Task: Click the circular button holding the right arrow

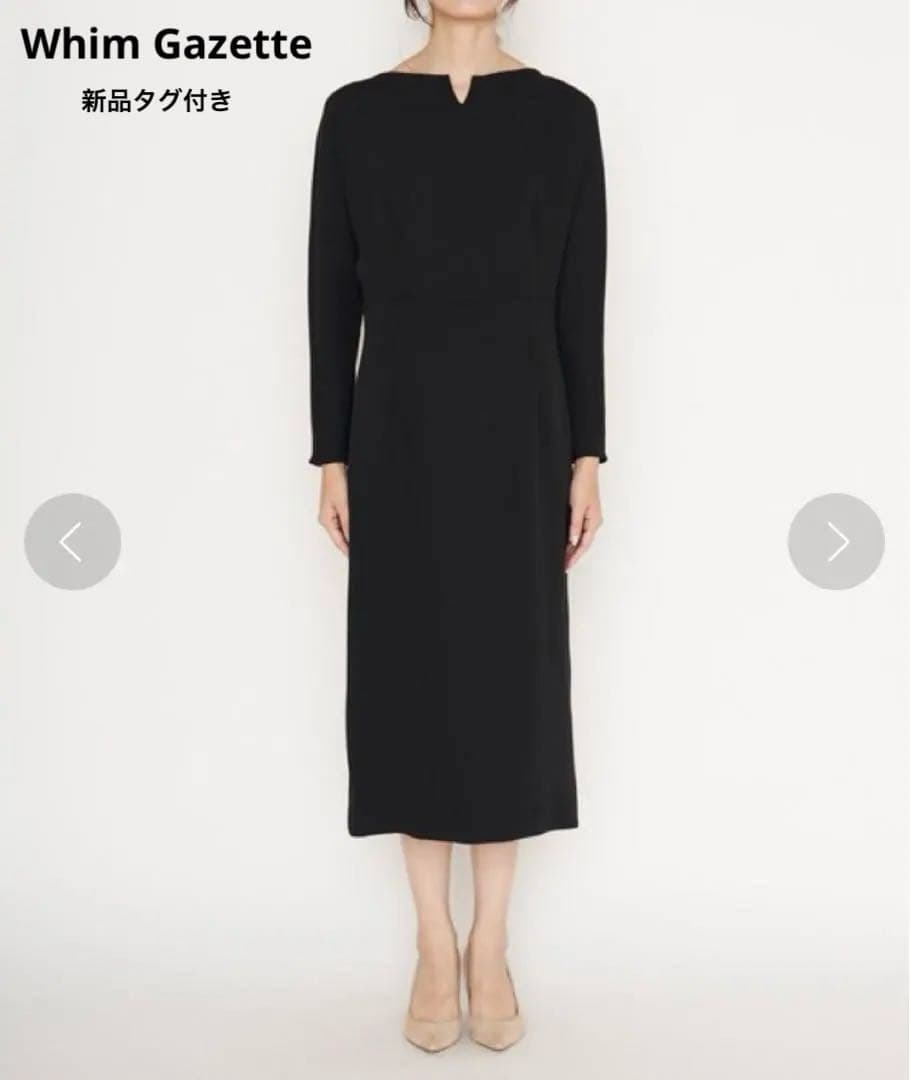Action: (838, 541)
